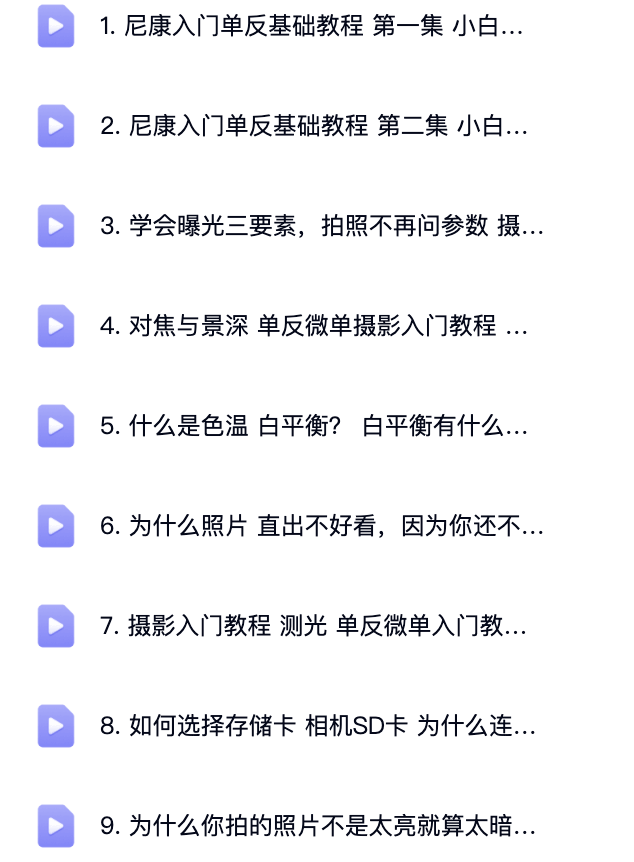Viewport: 634px width, 862px height.
Task: Open video 5 什么是色温 白平衡
Action: [313, 427]
